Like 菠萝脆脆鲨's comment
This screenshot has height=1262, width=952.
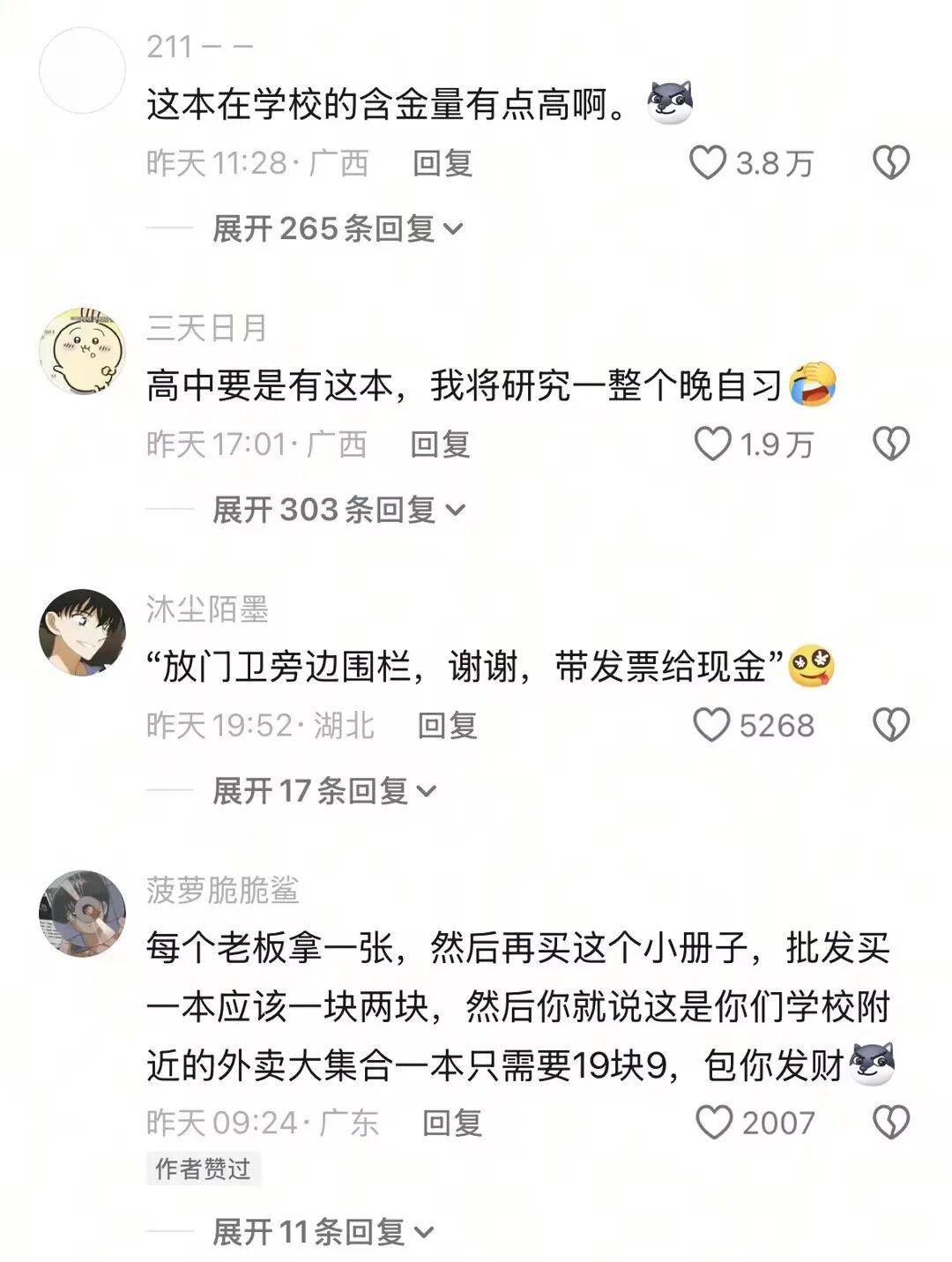[x=714, y=1123]
